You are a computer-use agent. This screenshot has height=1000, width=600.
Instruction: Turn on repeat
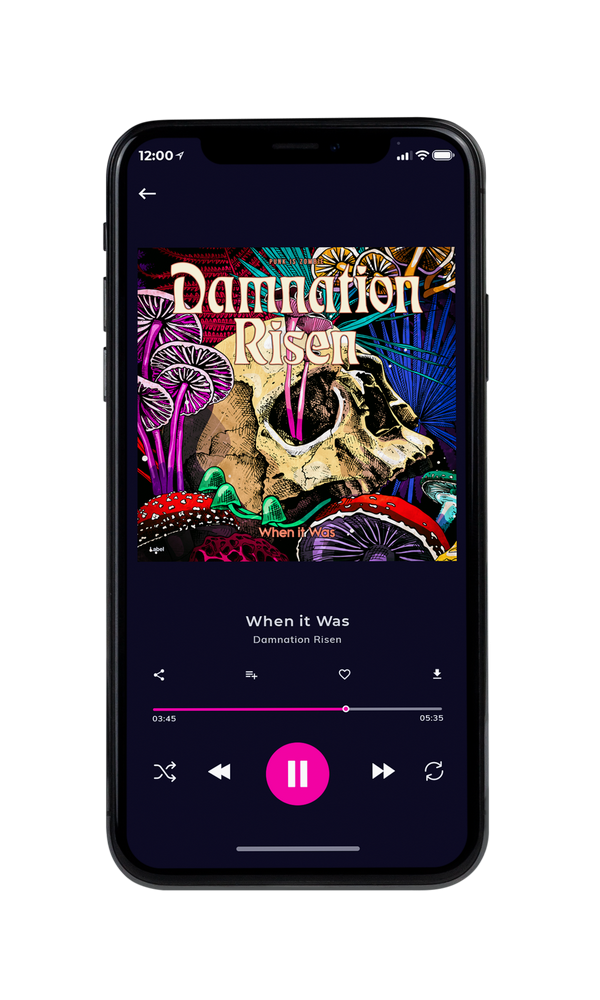pos(434,771)
